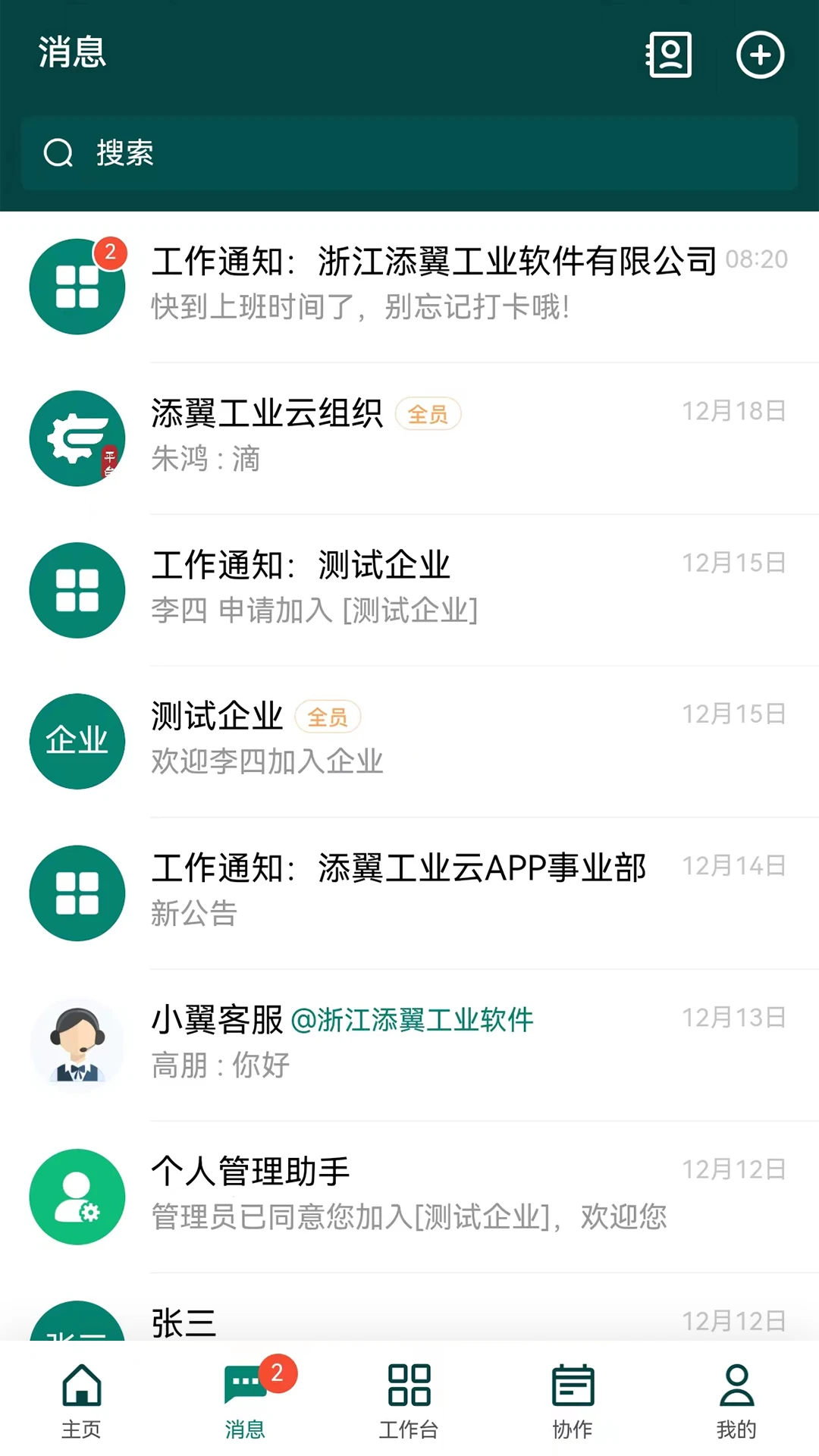Select the 消息 tab
The height and width of the screenshot is (1456, 819).
click(x=245, y=1401)
